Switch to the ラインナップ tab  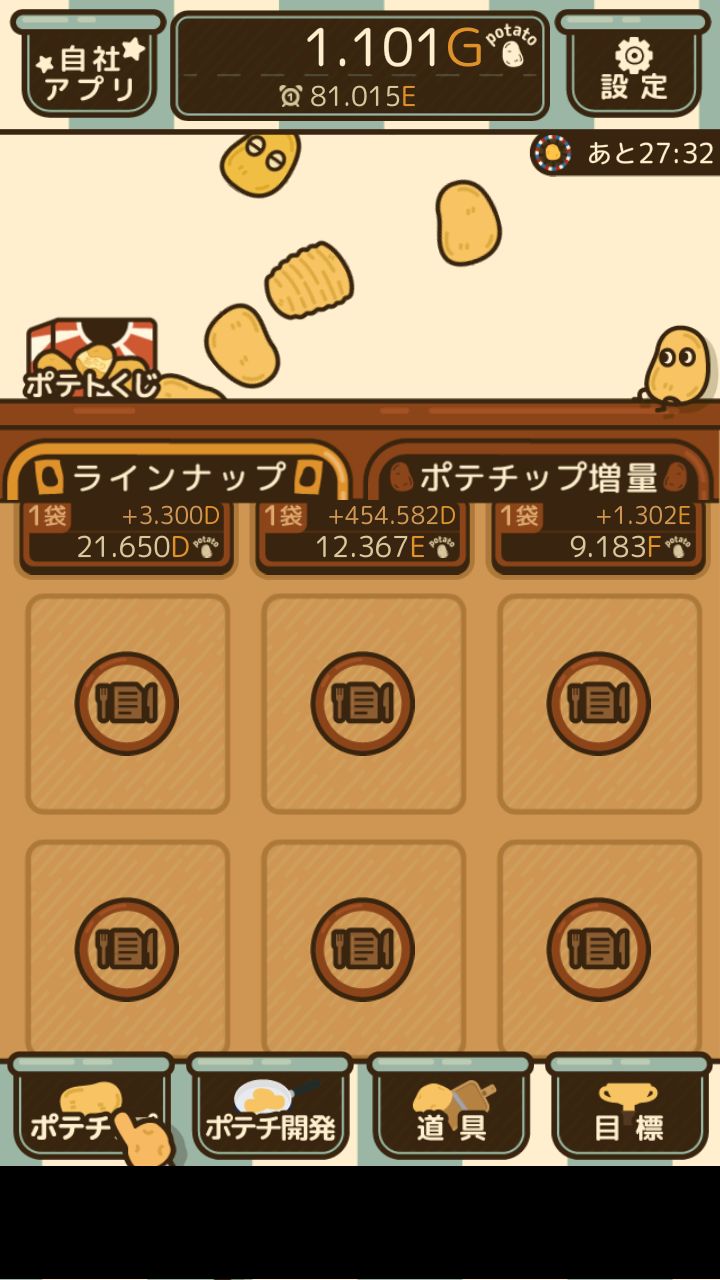[x=179, y=476]
